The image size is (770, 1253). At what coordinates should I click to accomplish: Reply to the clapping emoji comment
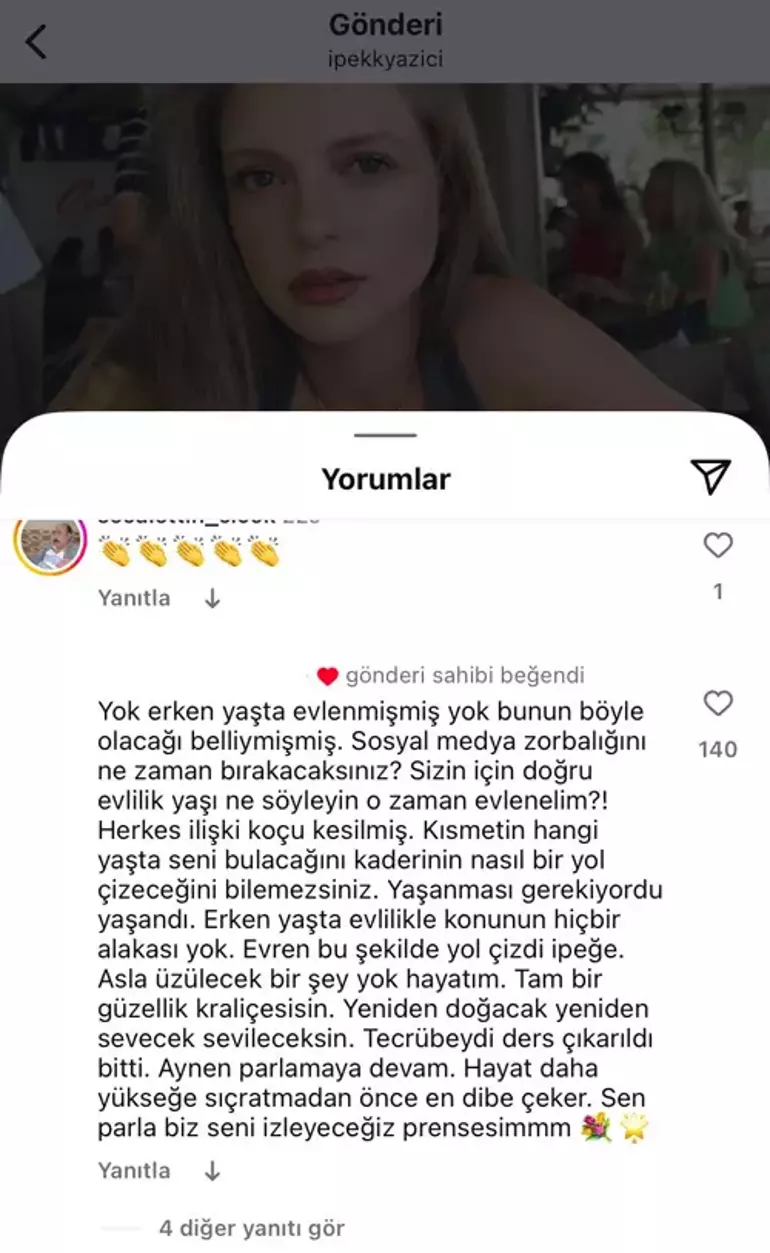pos(134,598)
